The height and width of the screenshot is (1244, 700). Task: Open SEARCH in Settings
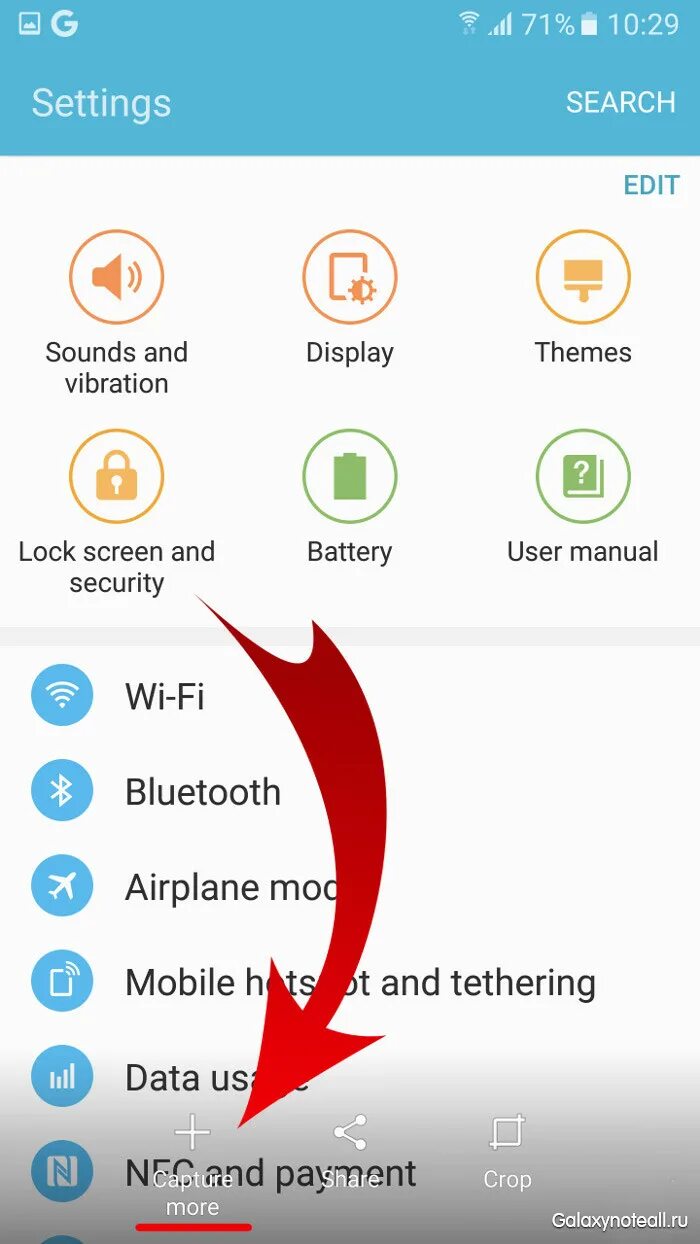pyautogui.click(x=620, y=102)
